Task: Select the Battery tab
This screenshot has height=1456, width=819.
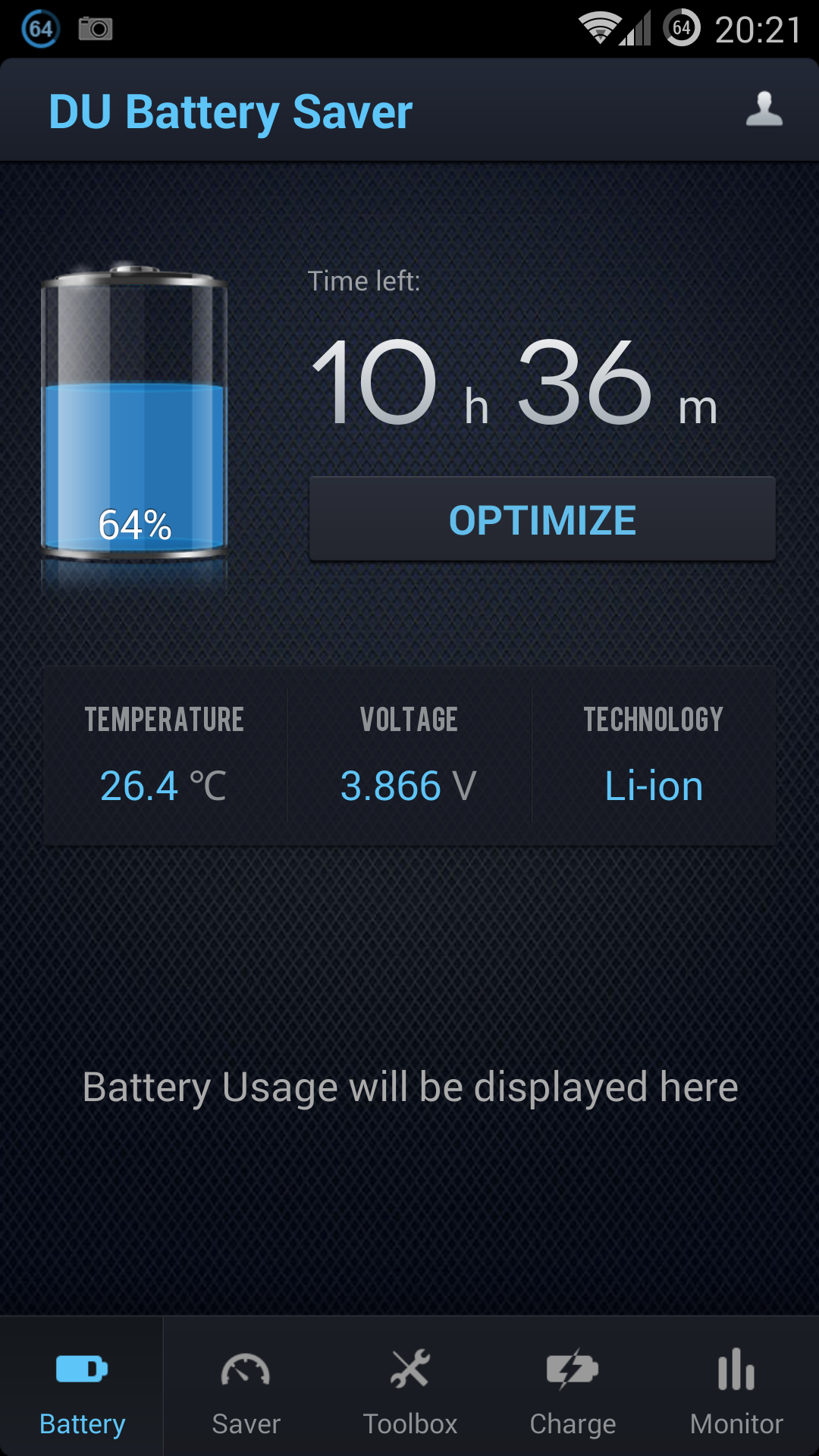Action: click(81, 1386)
